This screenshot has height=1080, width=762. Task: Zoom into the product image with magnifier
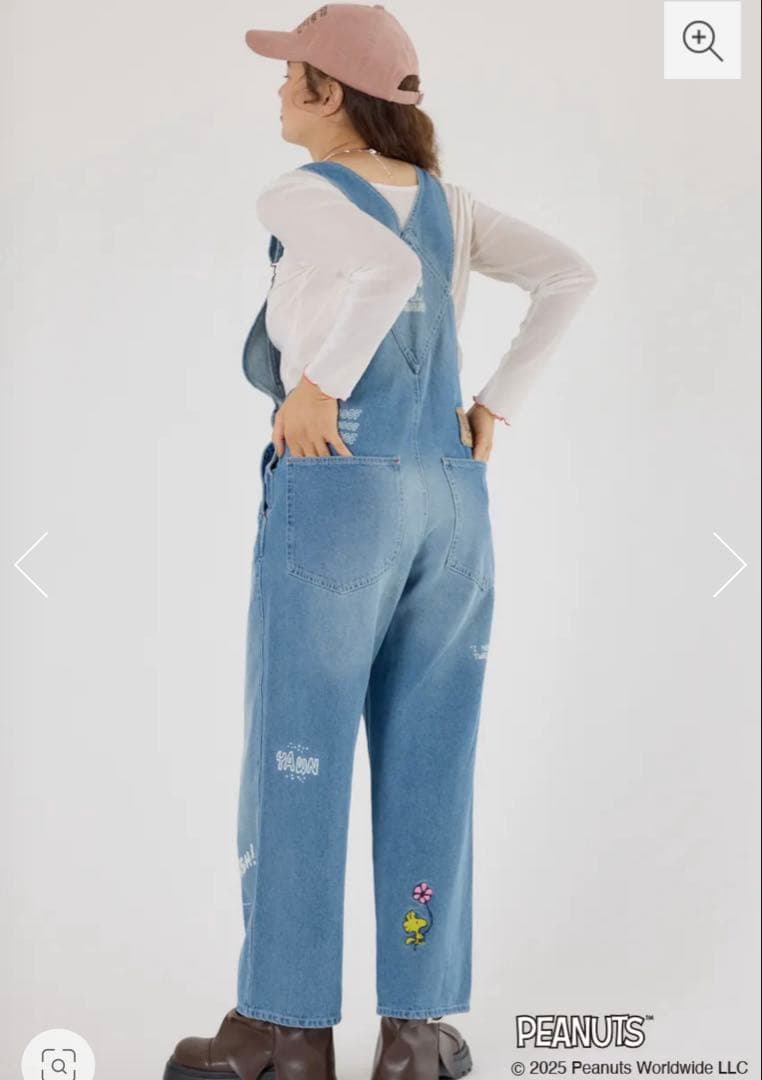coord(702,41)
